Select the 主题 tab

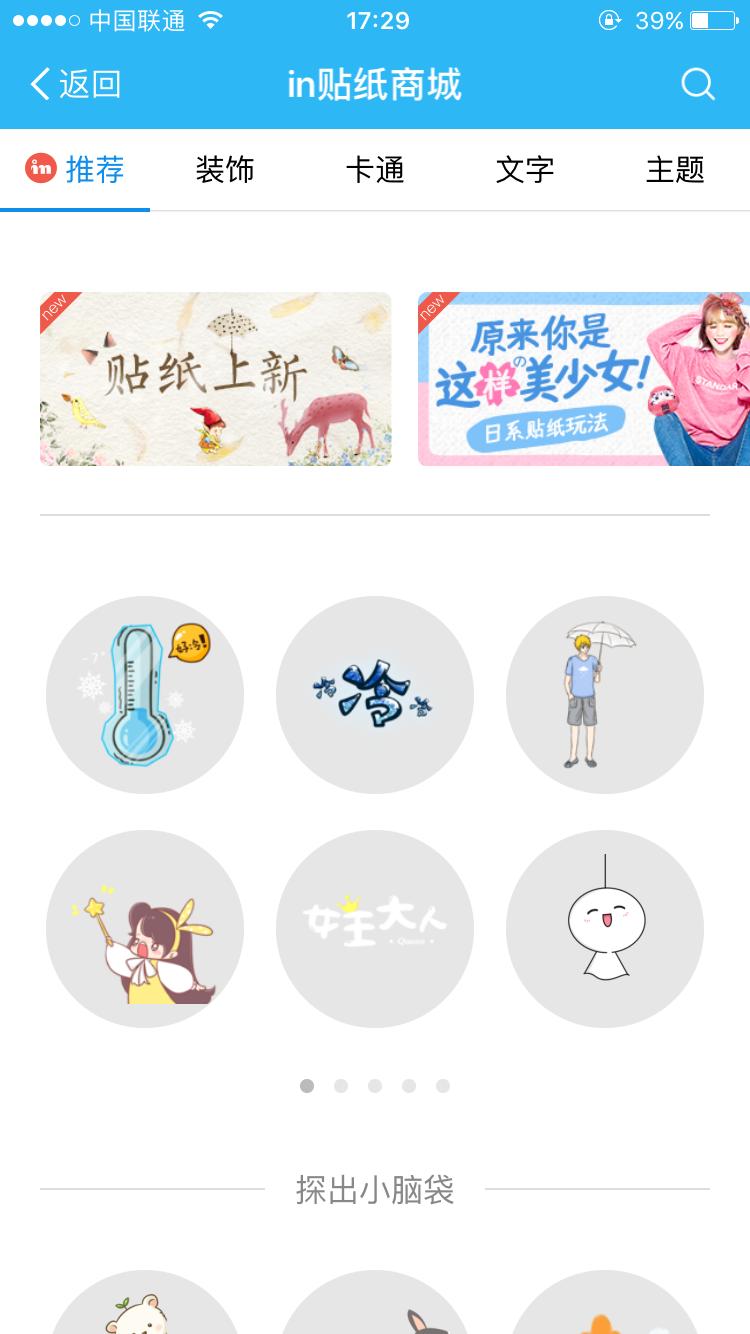tap(674, 170)
